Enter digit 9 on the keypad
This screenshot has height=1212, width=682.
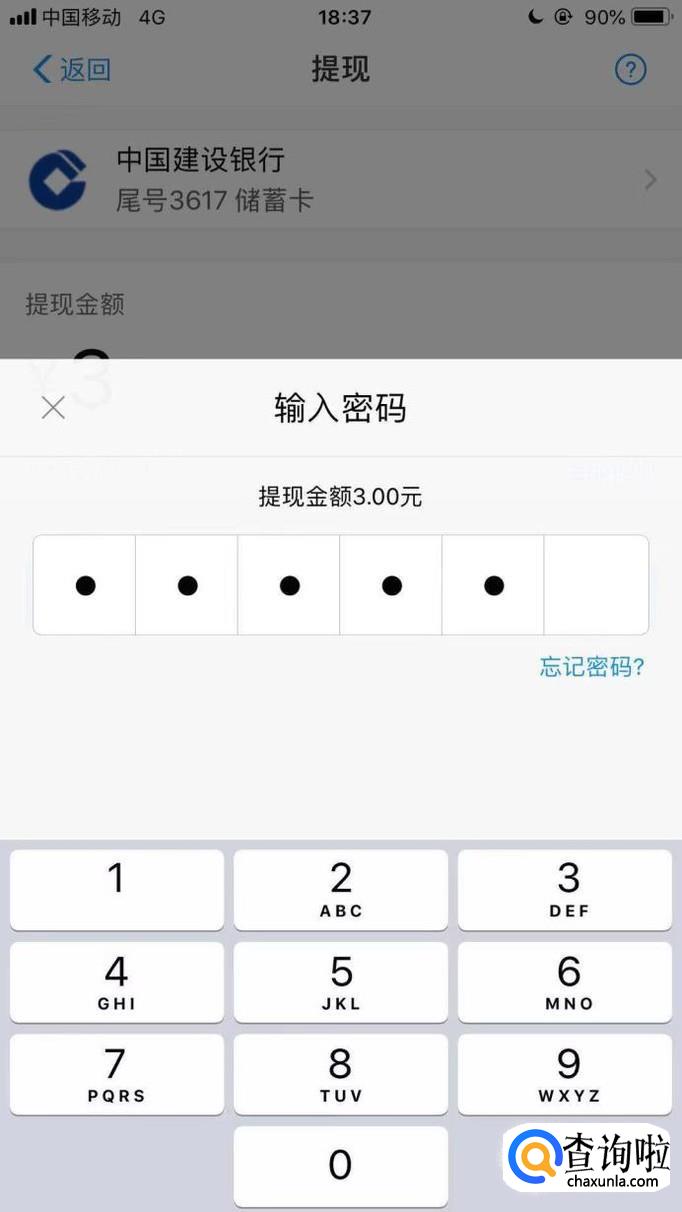[x=565, y=1074]
